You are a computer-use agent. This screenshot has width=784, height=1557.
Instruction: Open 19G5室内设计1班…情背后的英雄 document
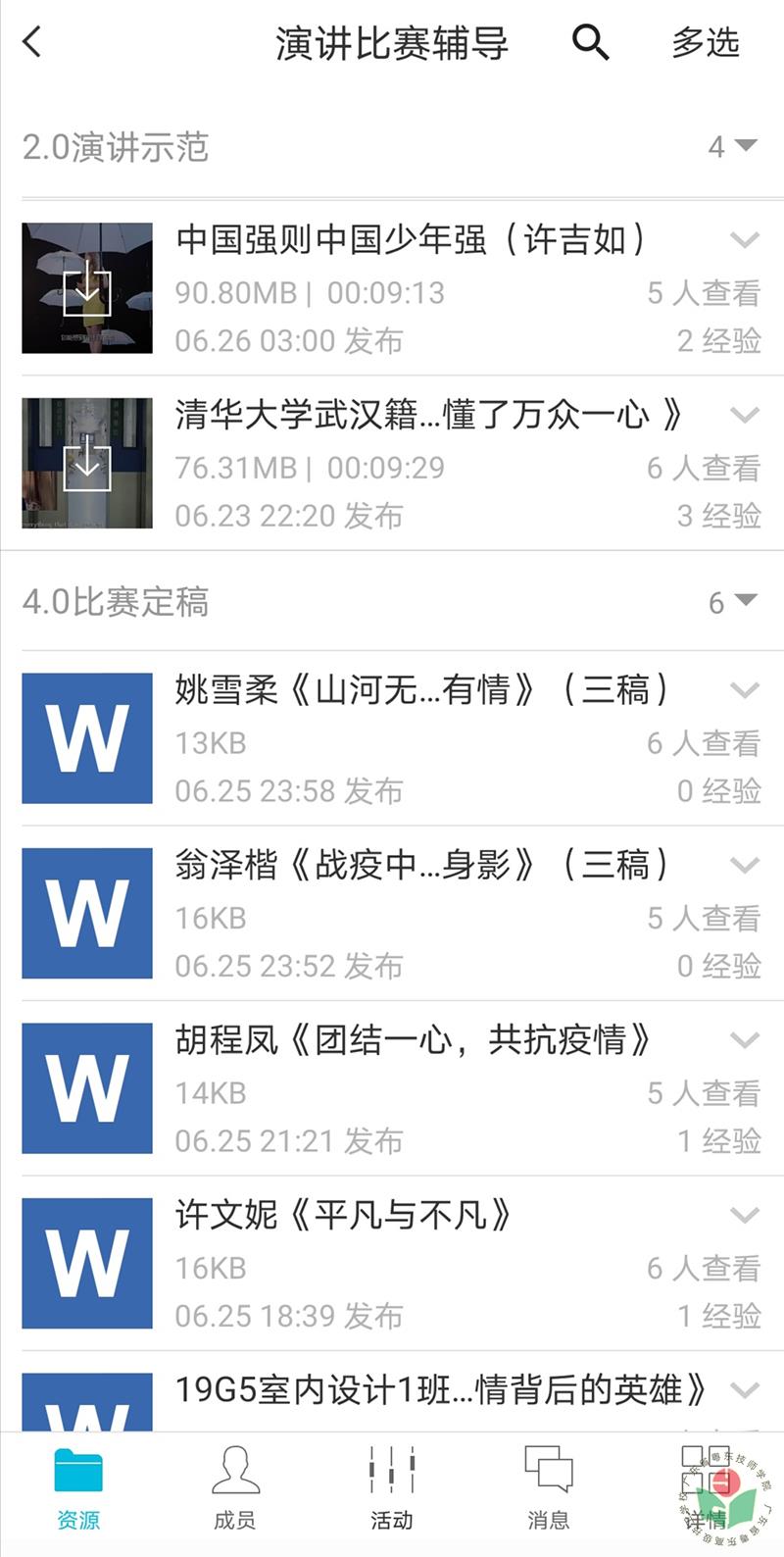441,1390
